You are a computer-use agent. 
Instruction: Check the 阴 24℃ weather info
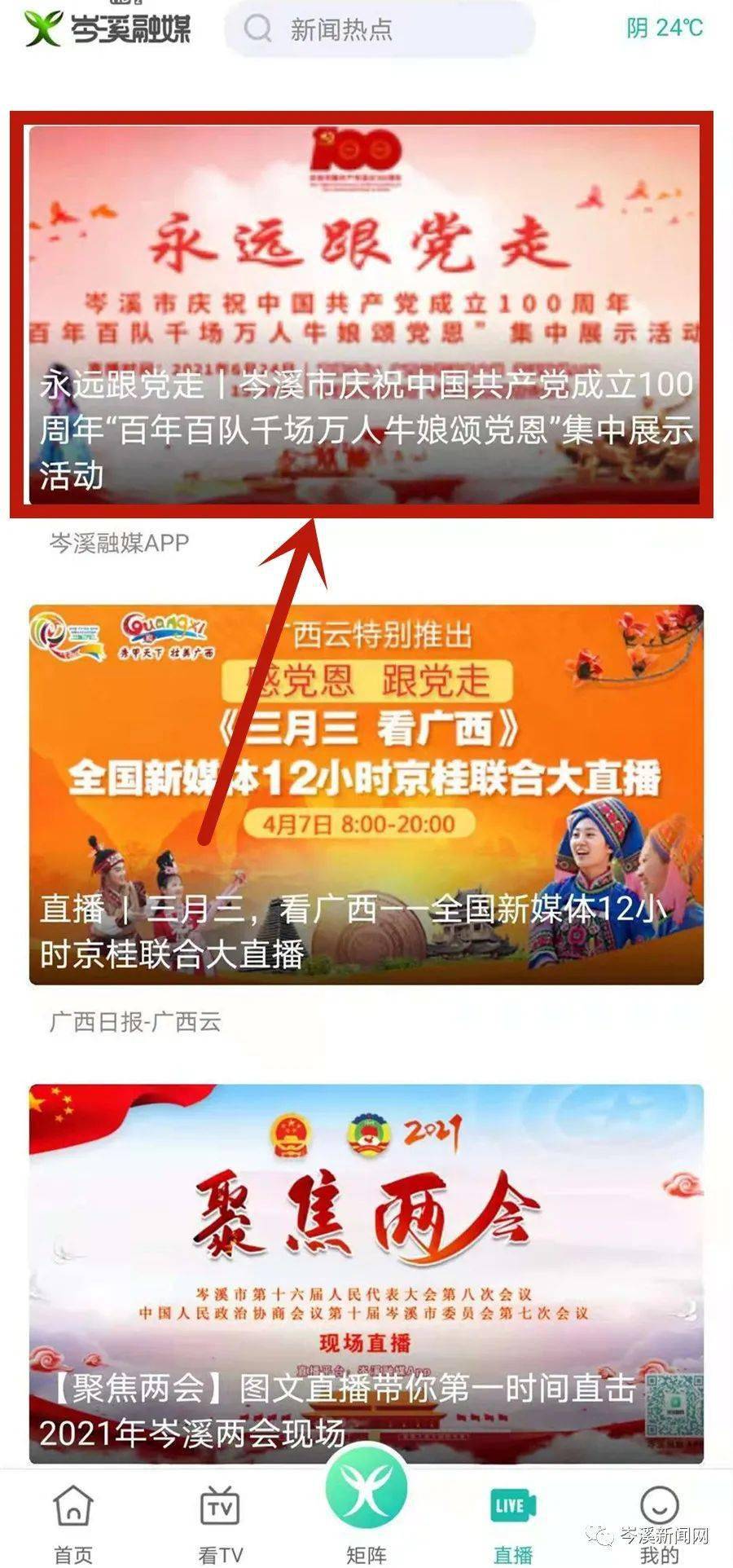coord(665,28)
